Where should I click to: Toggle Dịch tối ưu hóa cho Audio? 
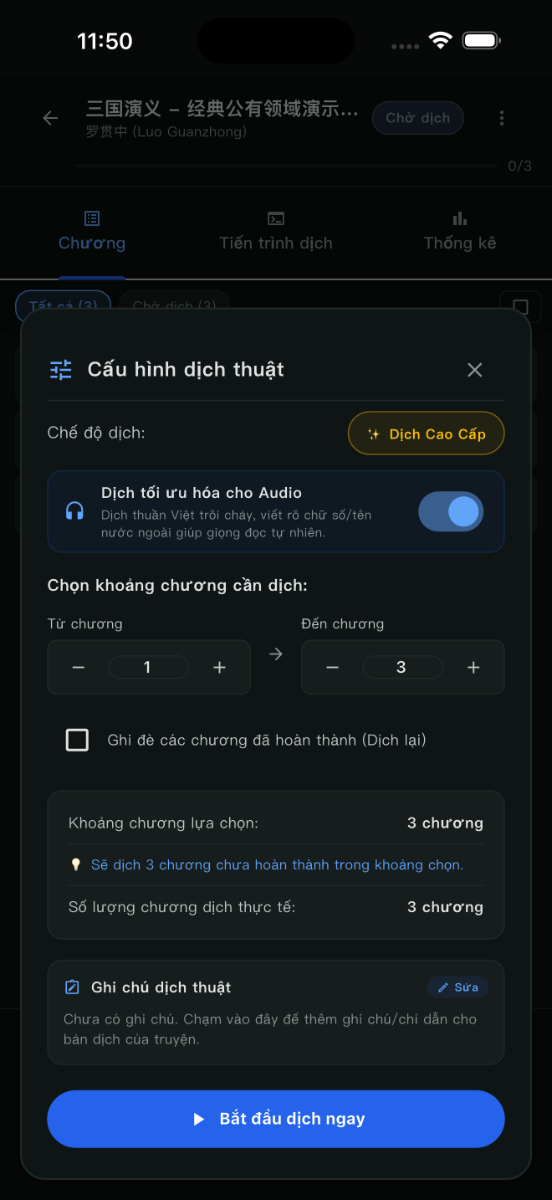point(451,512)
